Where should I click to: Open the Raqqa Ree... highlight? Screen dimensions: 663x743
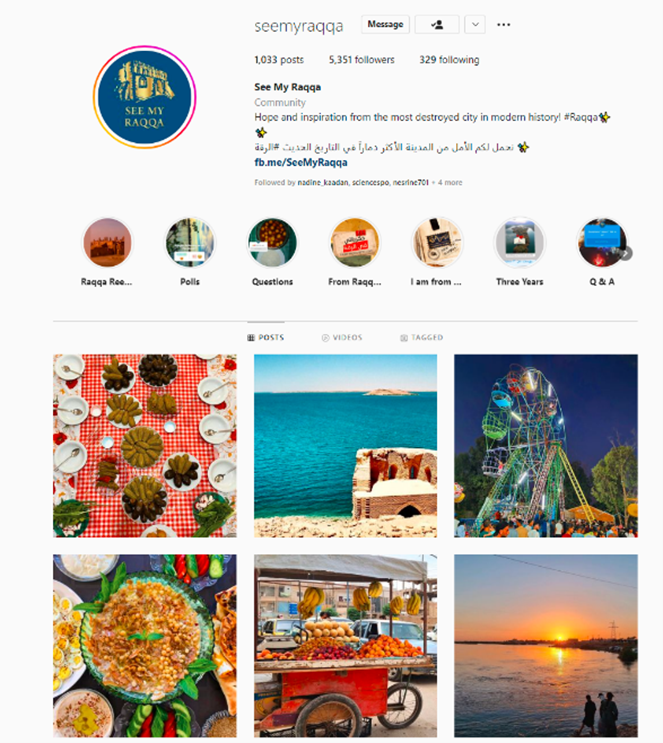click(x=107, y=243)
